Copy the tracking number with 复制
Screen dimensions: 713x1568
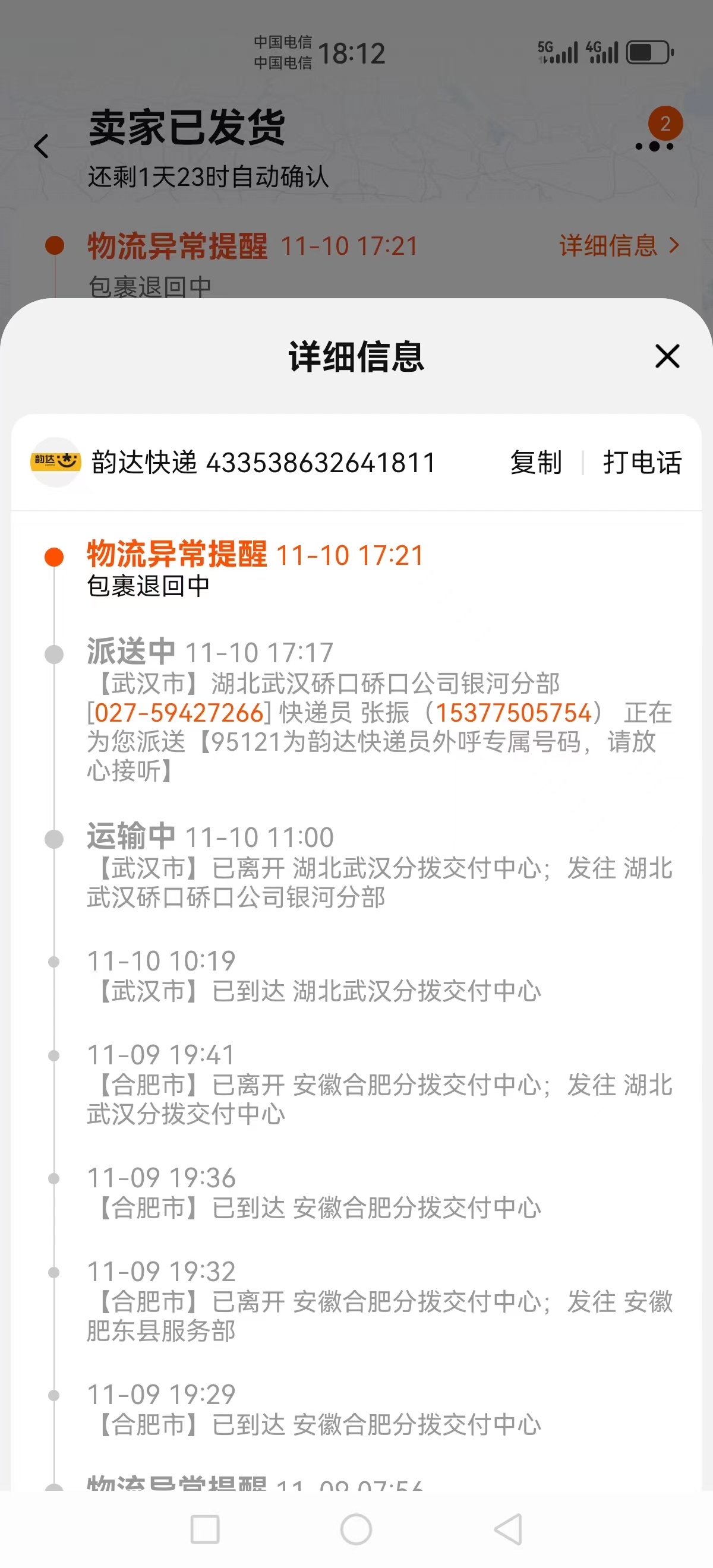click(x=536, y=463)
